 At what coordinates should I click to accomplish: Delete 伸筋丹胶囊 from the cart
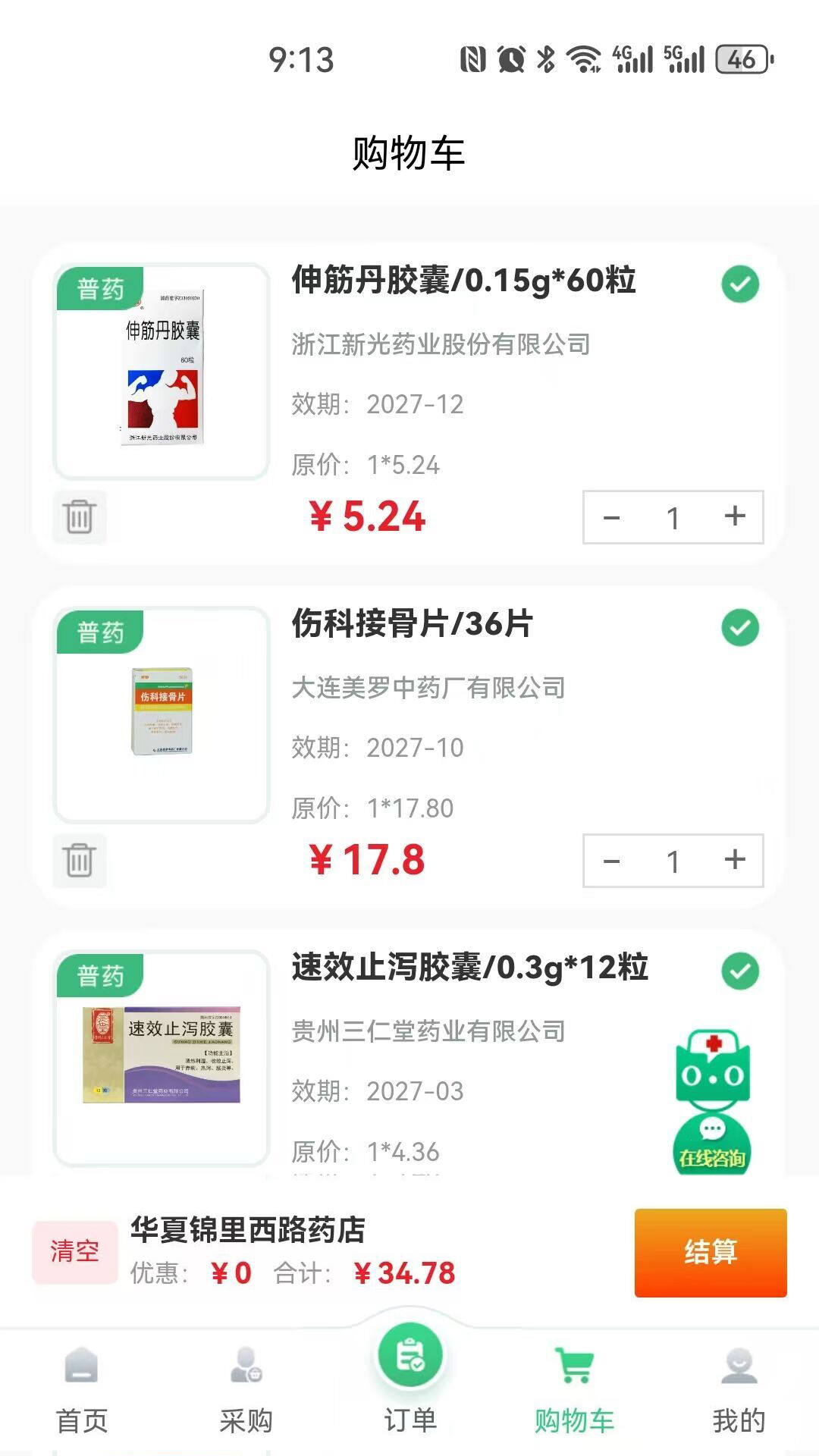[80, 517]
